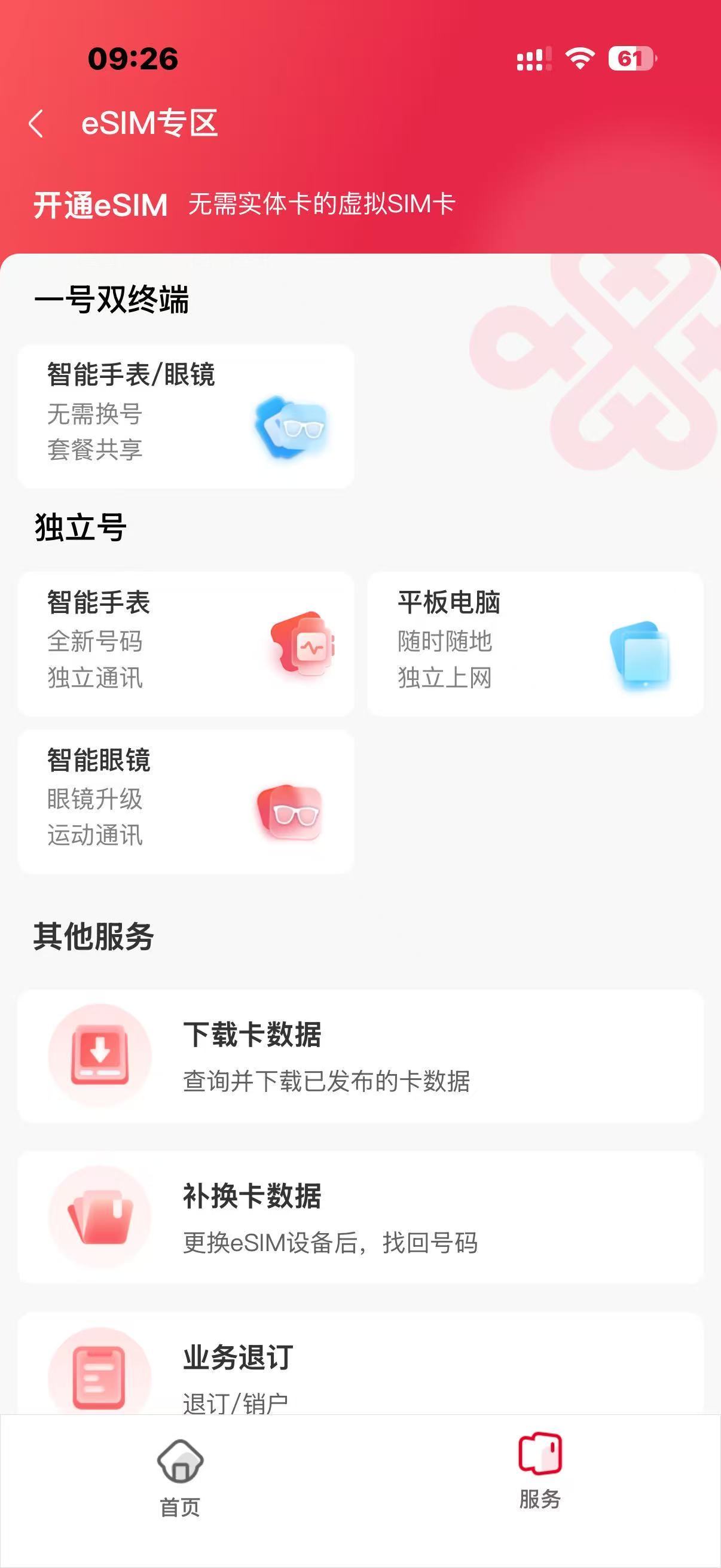Choose the 智能眼镜 运动通讯 card

click(x=185, y=802)
